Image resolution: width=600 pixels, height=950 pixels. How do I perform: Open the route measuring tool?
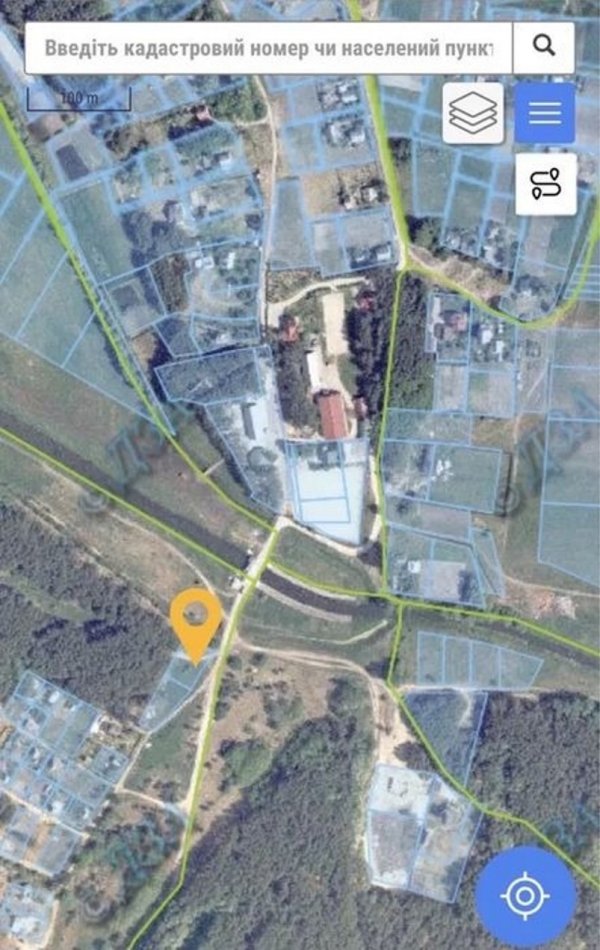pyautogui.click(x=545, y=183)
